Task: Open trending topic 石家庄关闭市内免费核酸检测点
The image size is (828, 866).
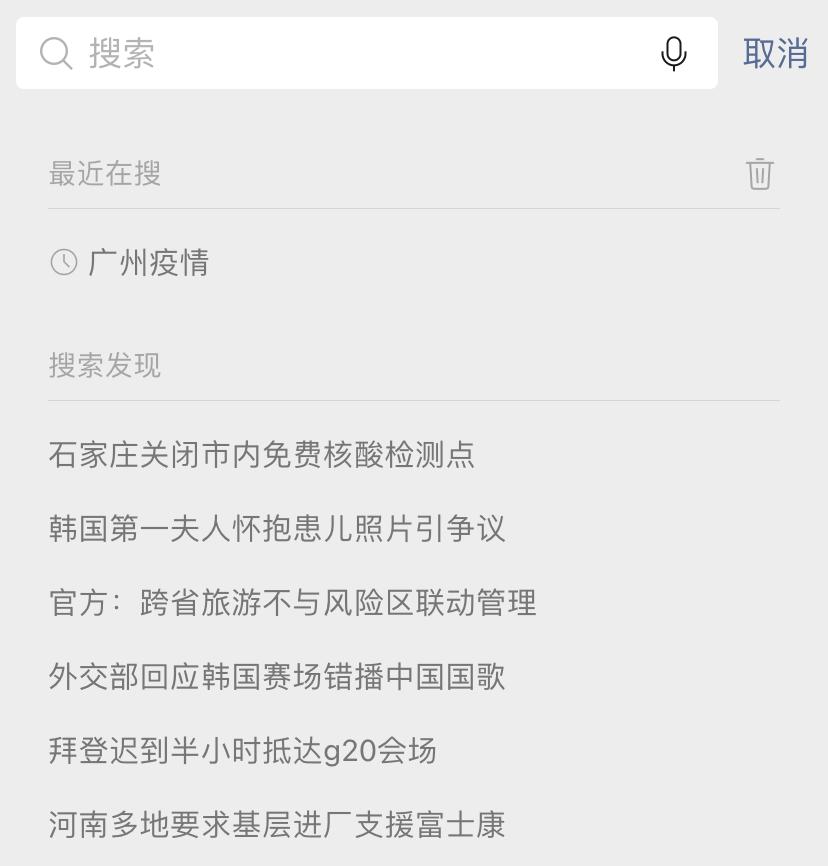Action: pos(262,455)
